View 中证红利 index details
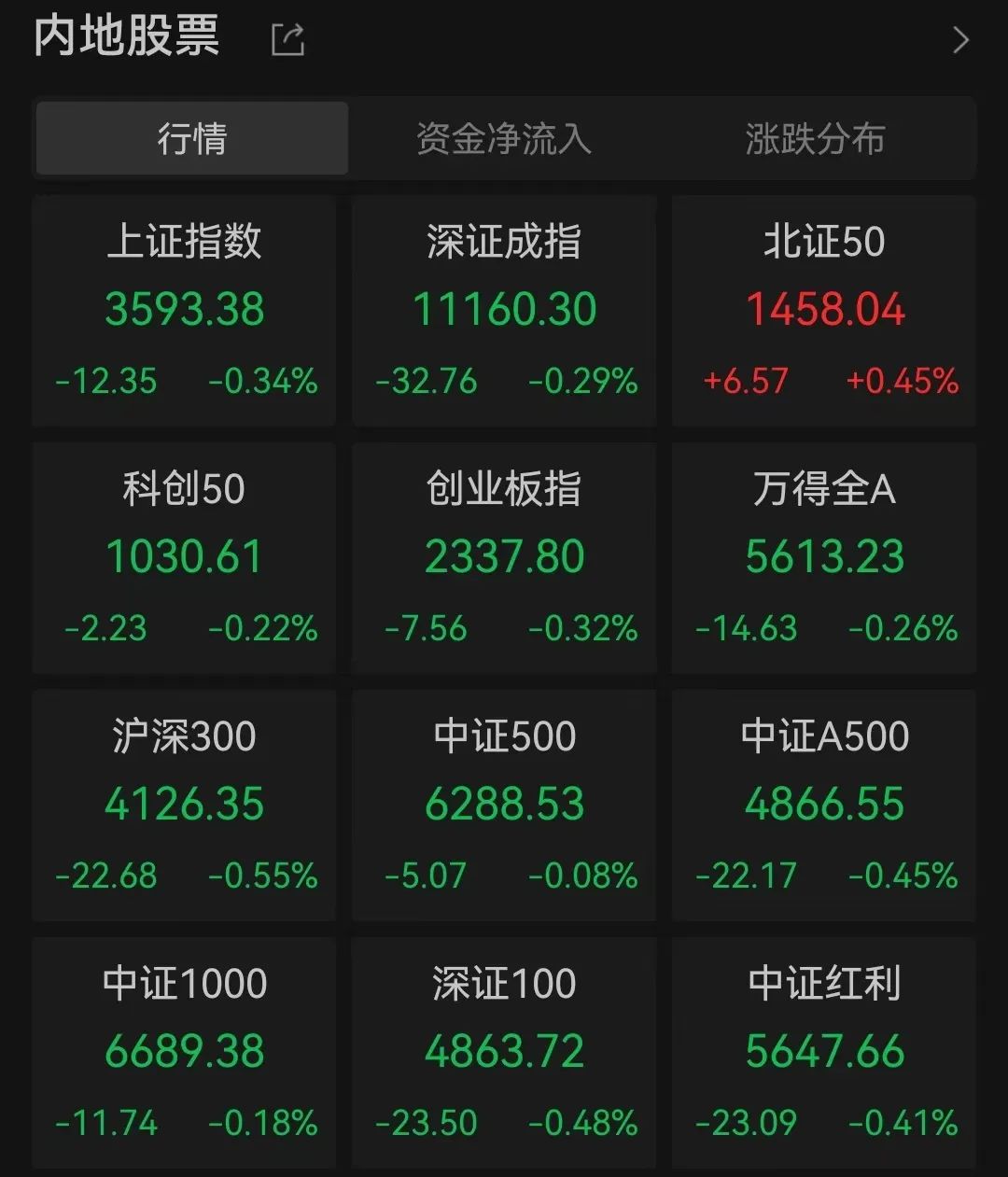 pyautogui.click(x=824, y=1052)
